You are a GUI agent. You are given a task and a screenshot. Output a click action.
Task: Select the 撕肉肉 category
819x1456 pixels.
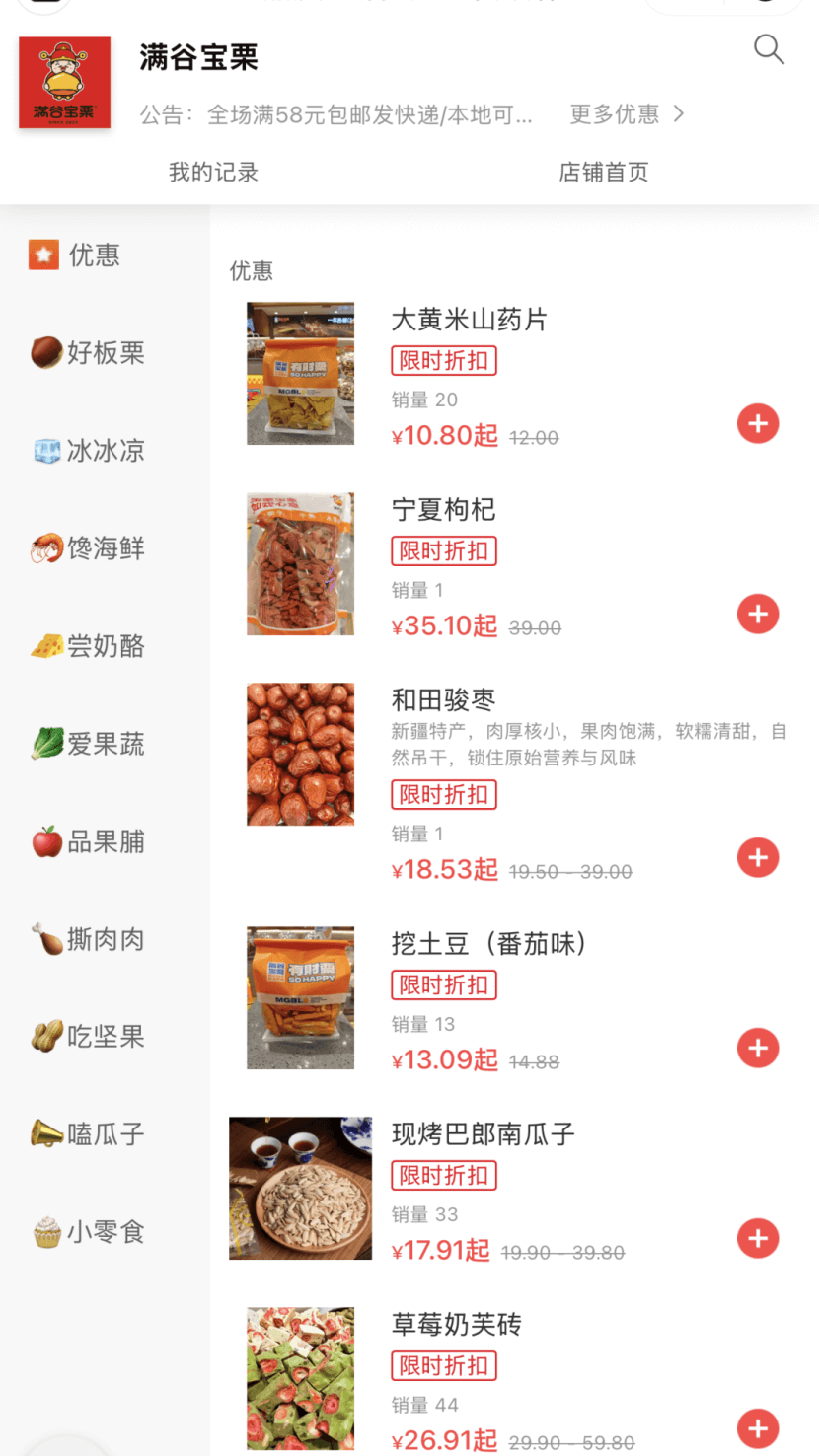click(89, 939)
